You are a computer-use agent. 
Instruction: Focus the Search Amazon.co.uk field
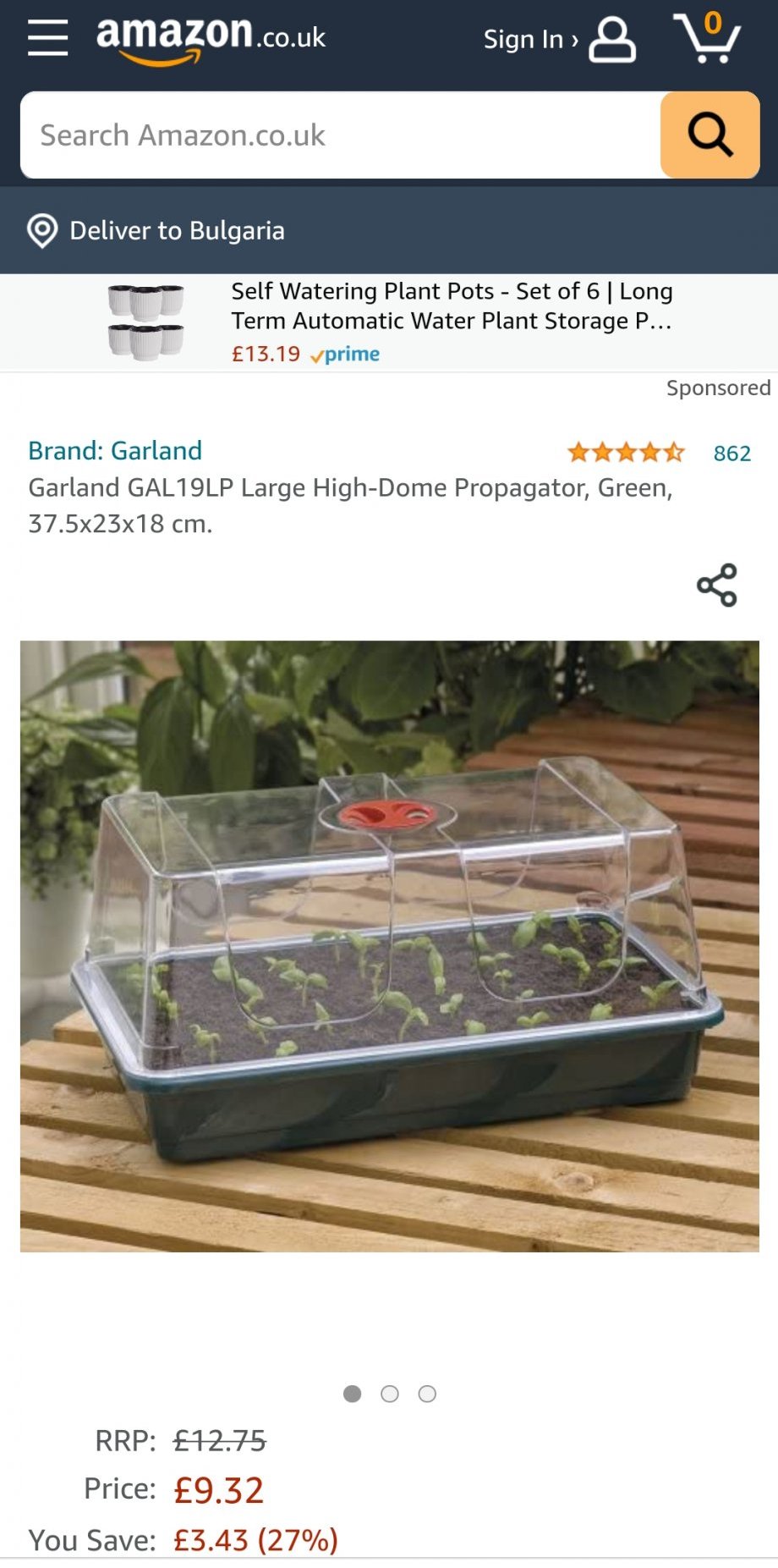[340, 135]
